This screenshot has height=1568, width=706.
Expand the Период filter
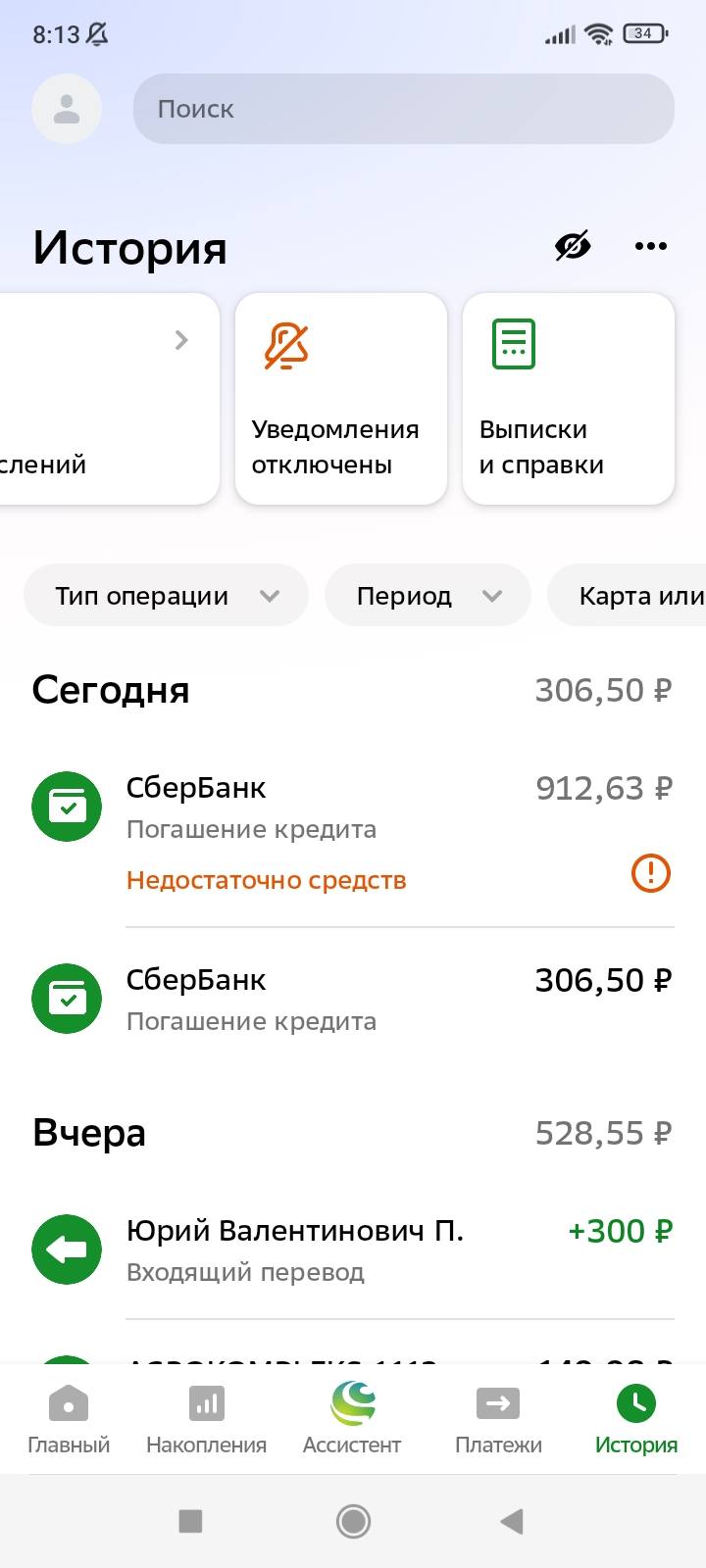click(x=428, y=595)
